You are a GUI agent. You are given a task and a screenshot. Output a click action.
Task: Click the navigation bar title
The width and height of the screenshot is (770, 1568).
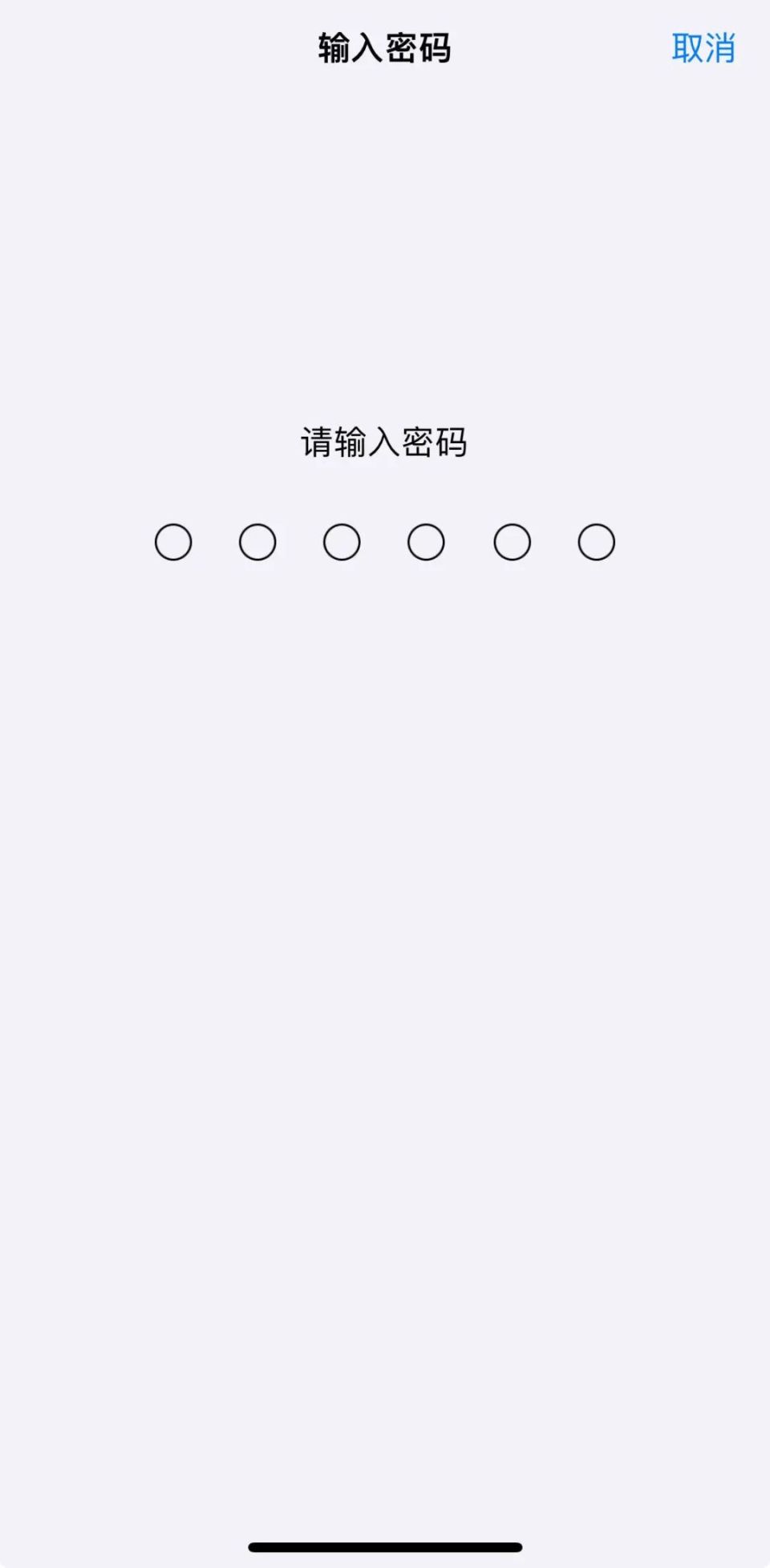click(x=384, y=46)
